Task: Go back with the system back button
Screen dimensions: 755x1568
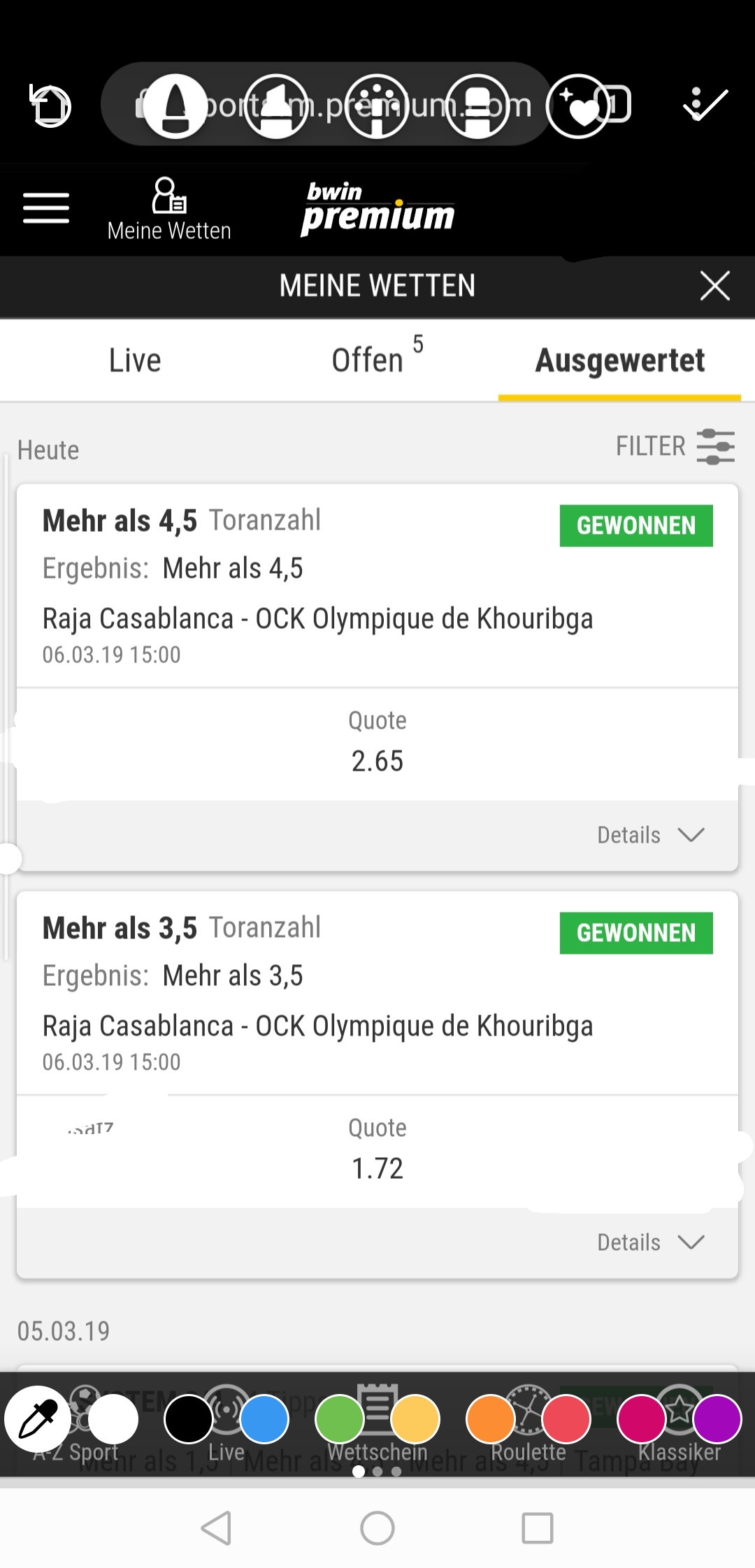Action: pos(217,1528)
